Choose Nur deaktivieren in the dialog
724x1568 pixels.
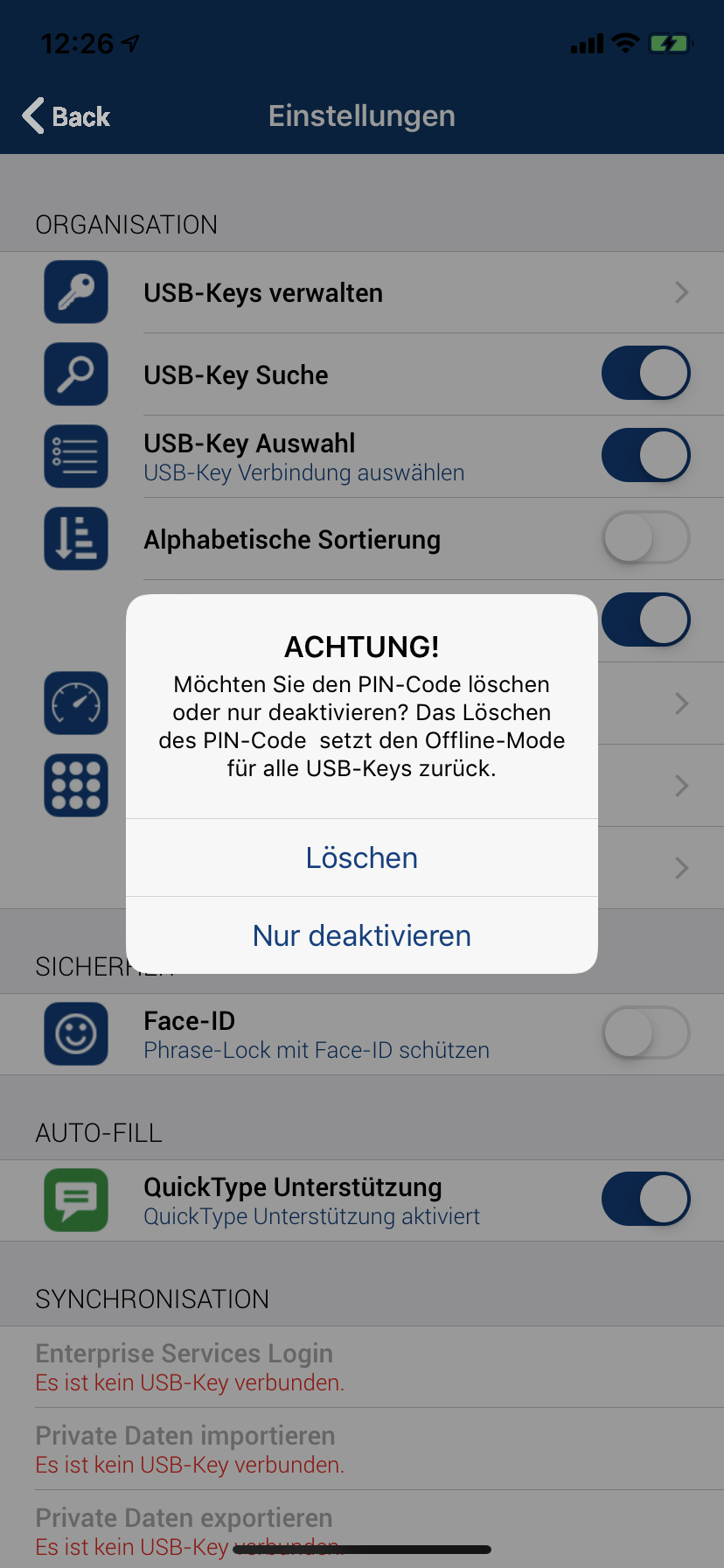[x=361, y=935]
